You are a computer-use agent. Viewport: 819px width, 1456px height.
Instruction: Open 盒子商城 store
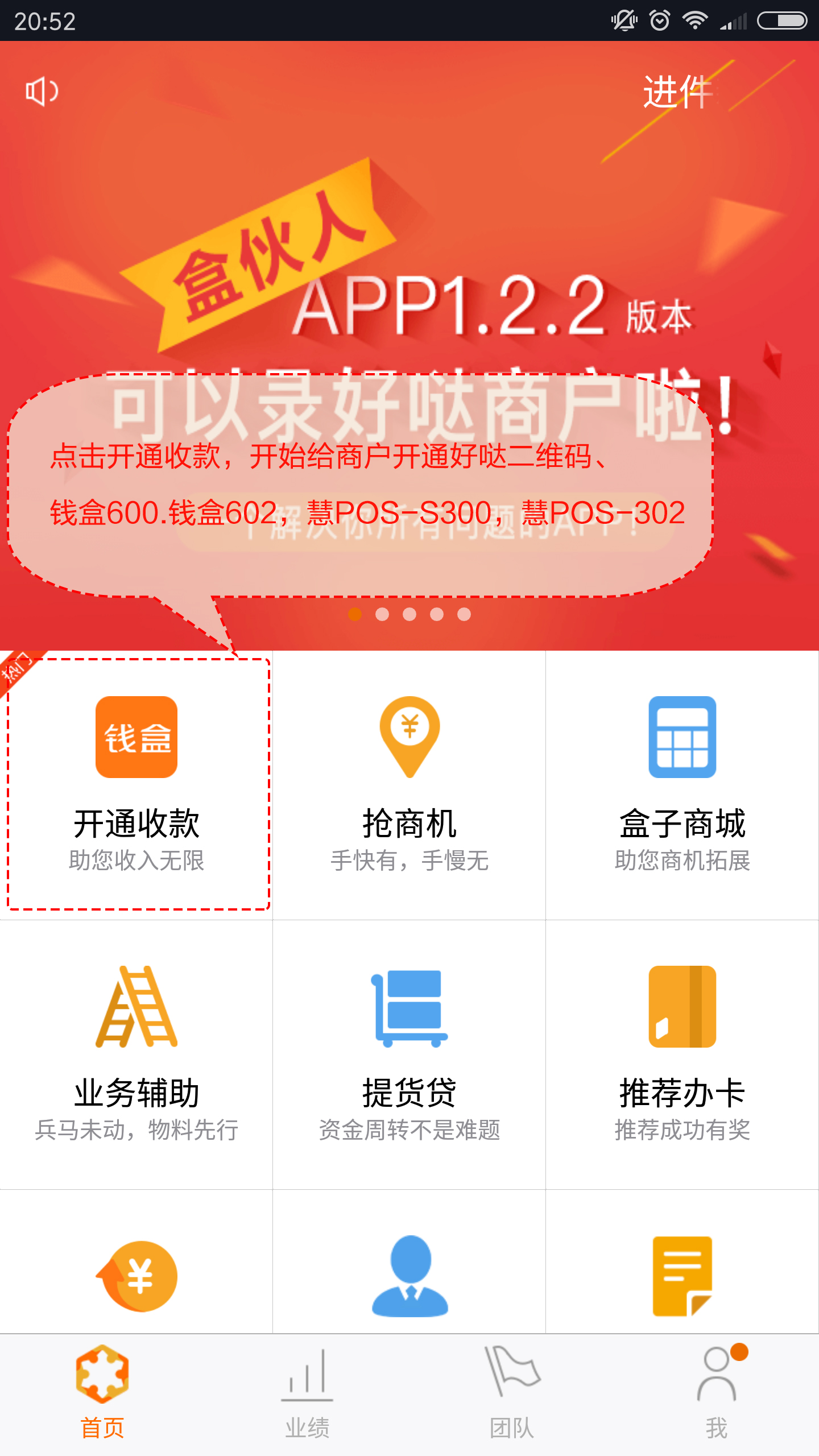[x=682, y=784]
